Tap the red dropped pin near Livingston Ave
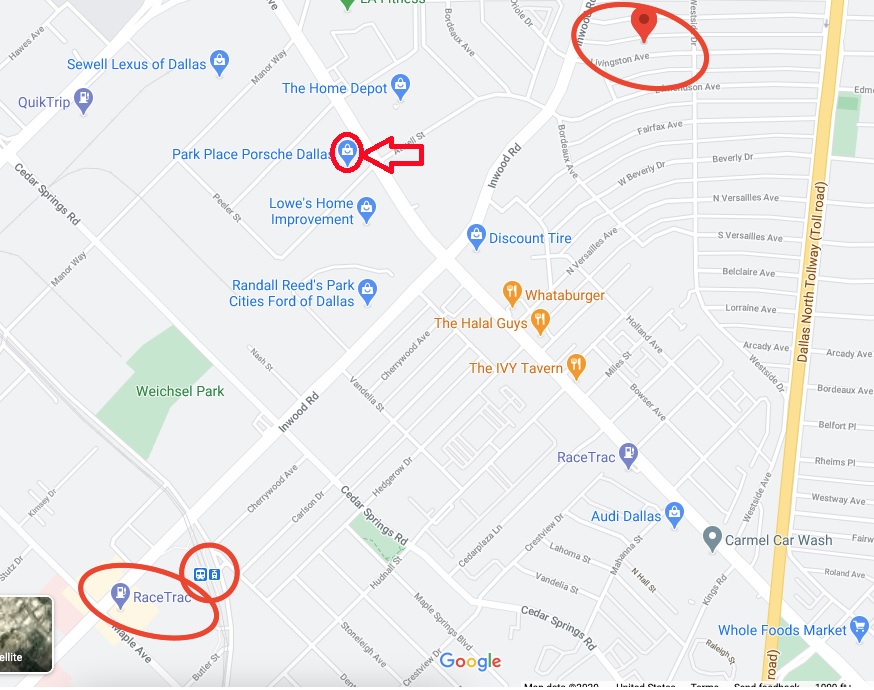Viewport: 874px width, 690px height. pyautogui.click(x=644, y=20)
